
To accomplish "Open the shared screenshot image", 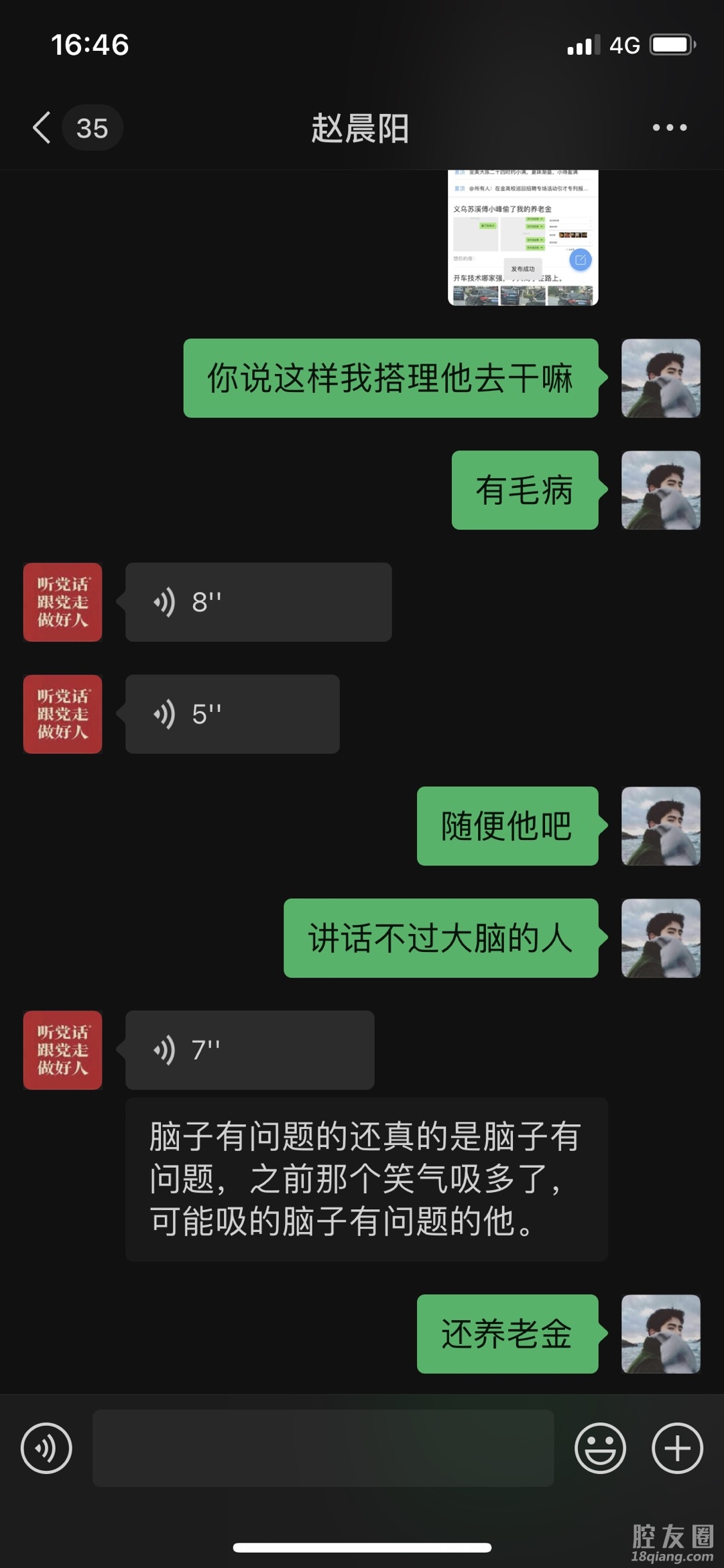I will tap(523, 238).
